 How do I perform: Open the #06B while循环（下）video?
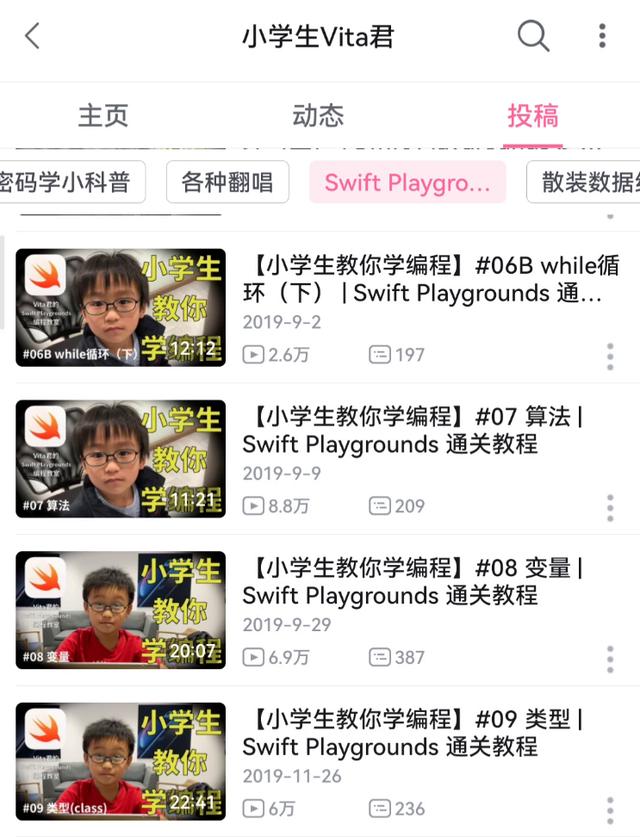click(430, 280)
